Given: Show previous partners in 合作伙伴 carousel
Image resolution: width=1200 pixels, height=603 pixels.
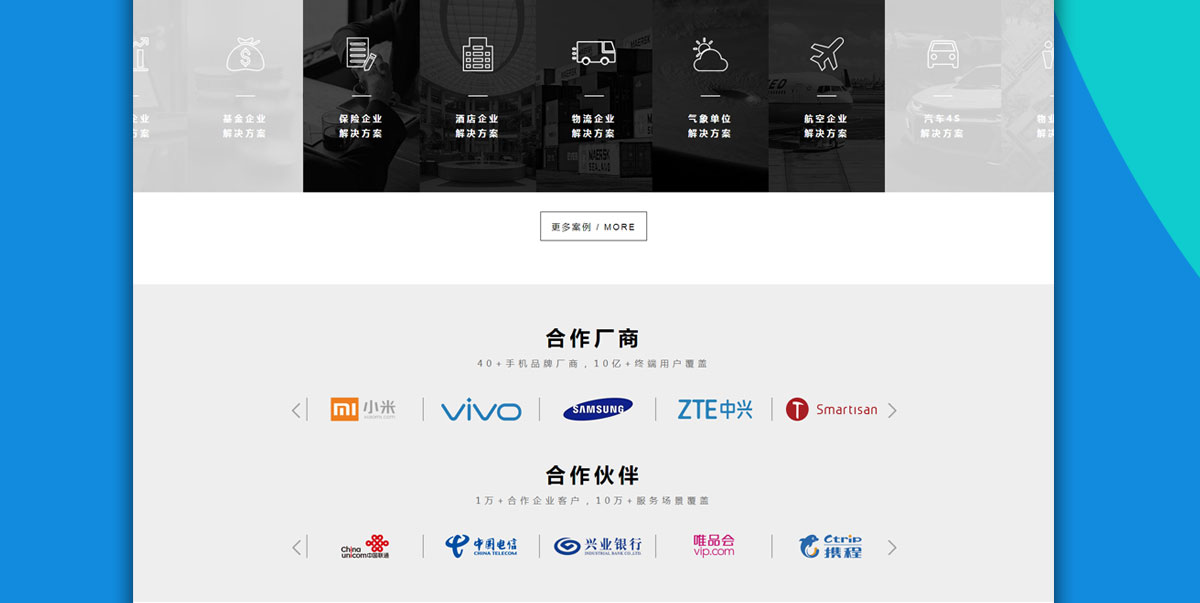Looking at the screenshot, I should click(x=296, y=547).
